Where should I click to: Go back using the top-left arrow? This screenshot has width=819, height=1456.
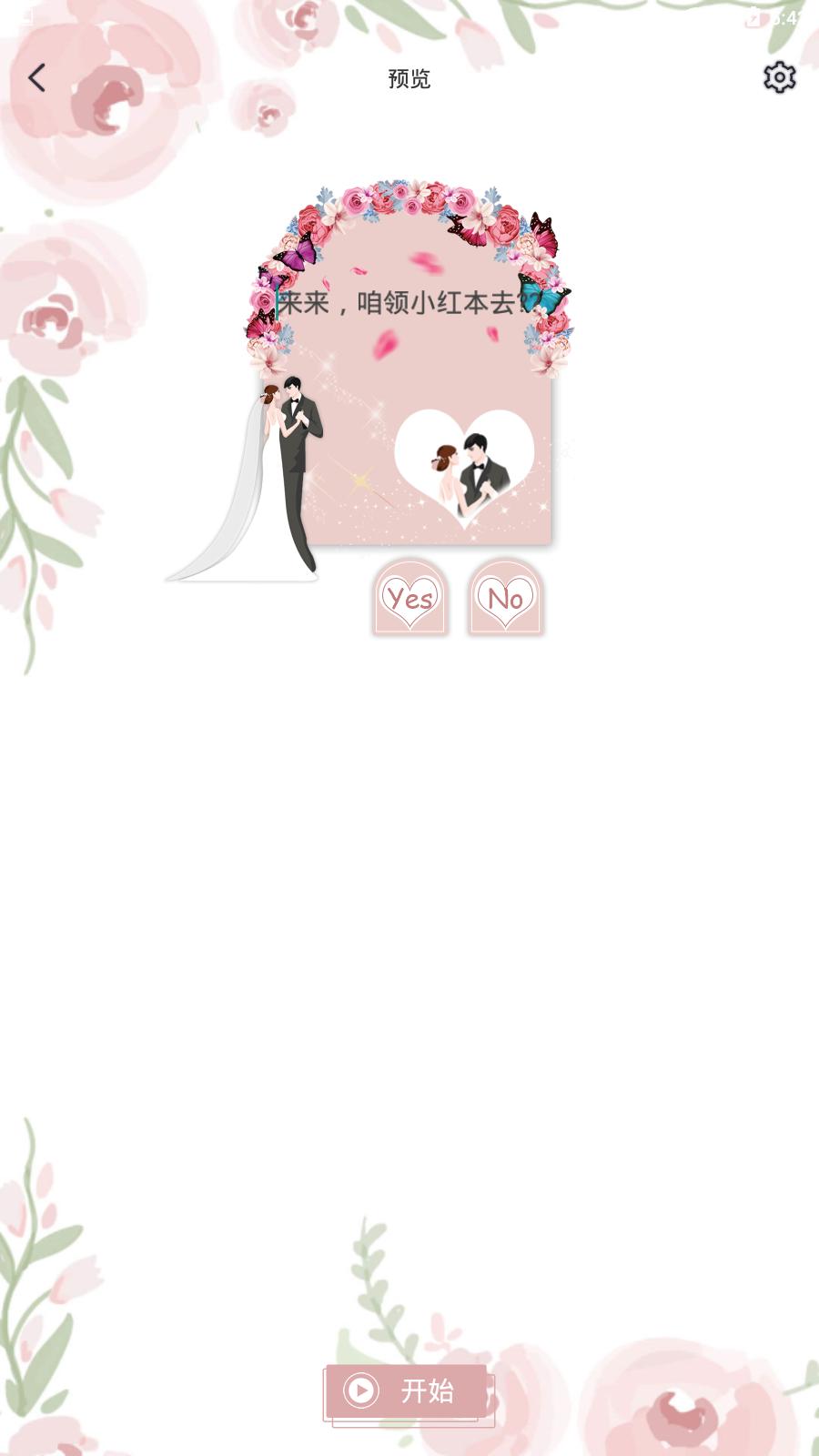coord(37,78)
